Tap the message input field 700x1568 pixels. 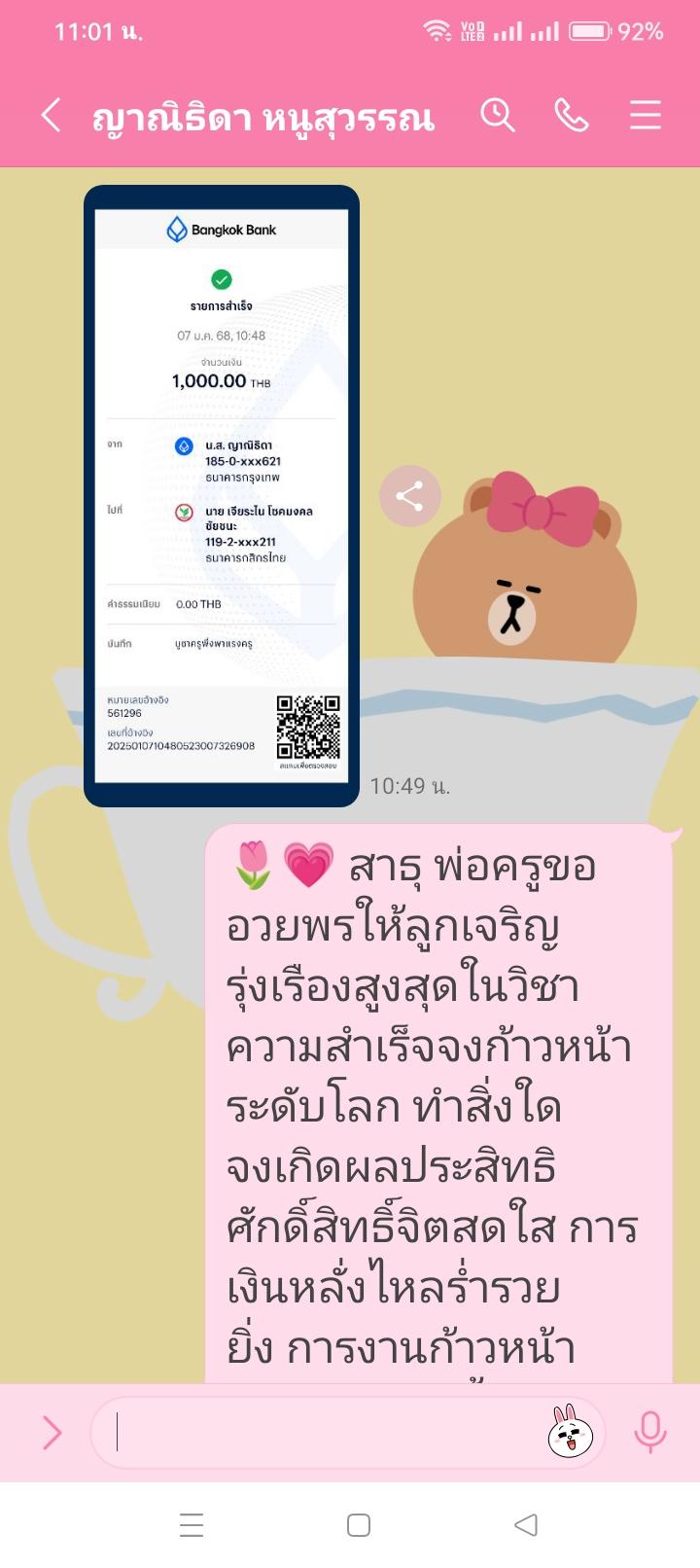(x=321, y=1432)
